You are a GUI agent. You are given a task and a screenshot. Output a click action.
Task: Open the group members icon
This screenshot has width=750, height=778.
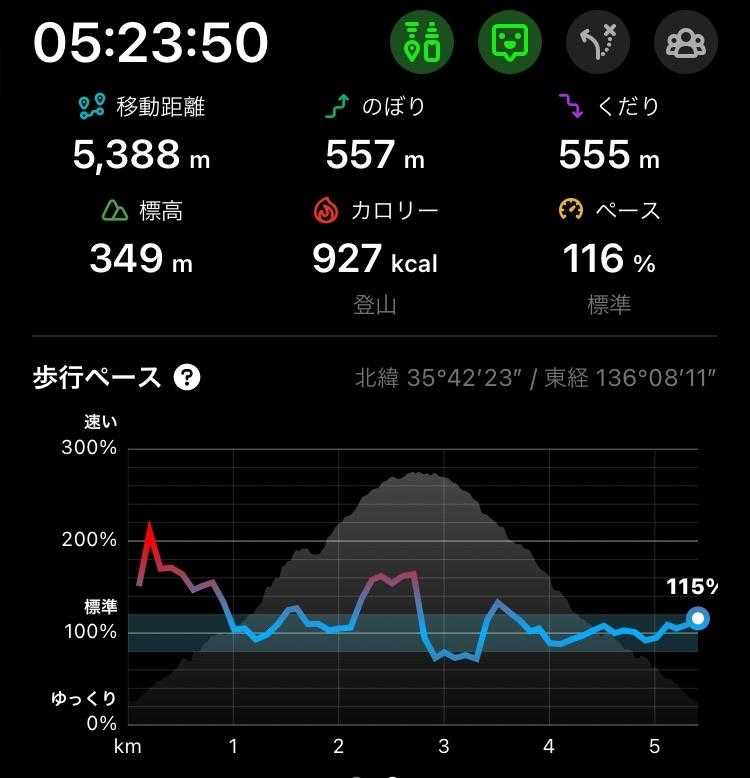[686, 42]
